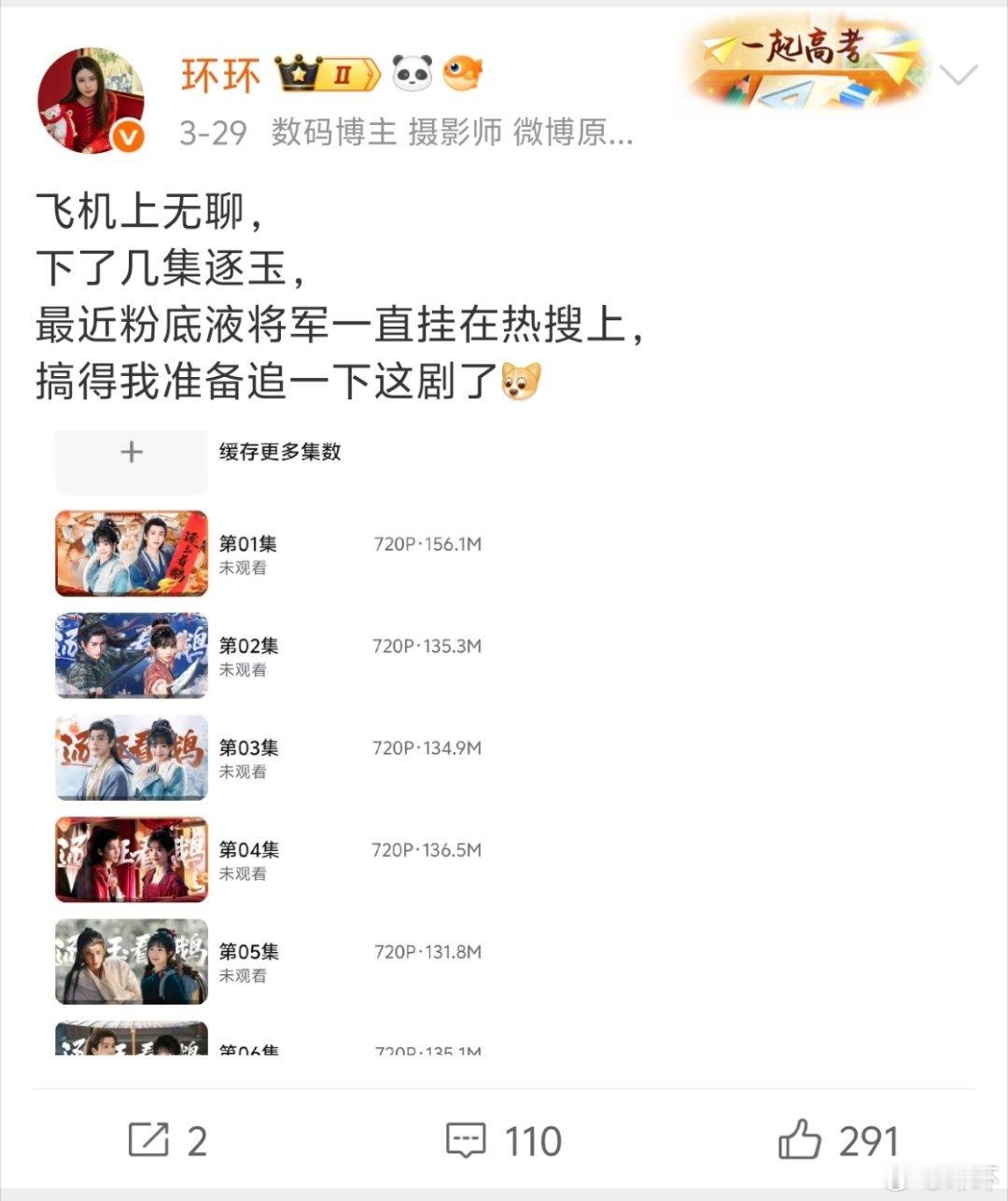
Task: Tap the 缓存更多集数 button
Action: [278, 452]
